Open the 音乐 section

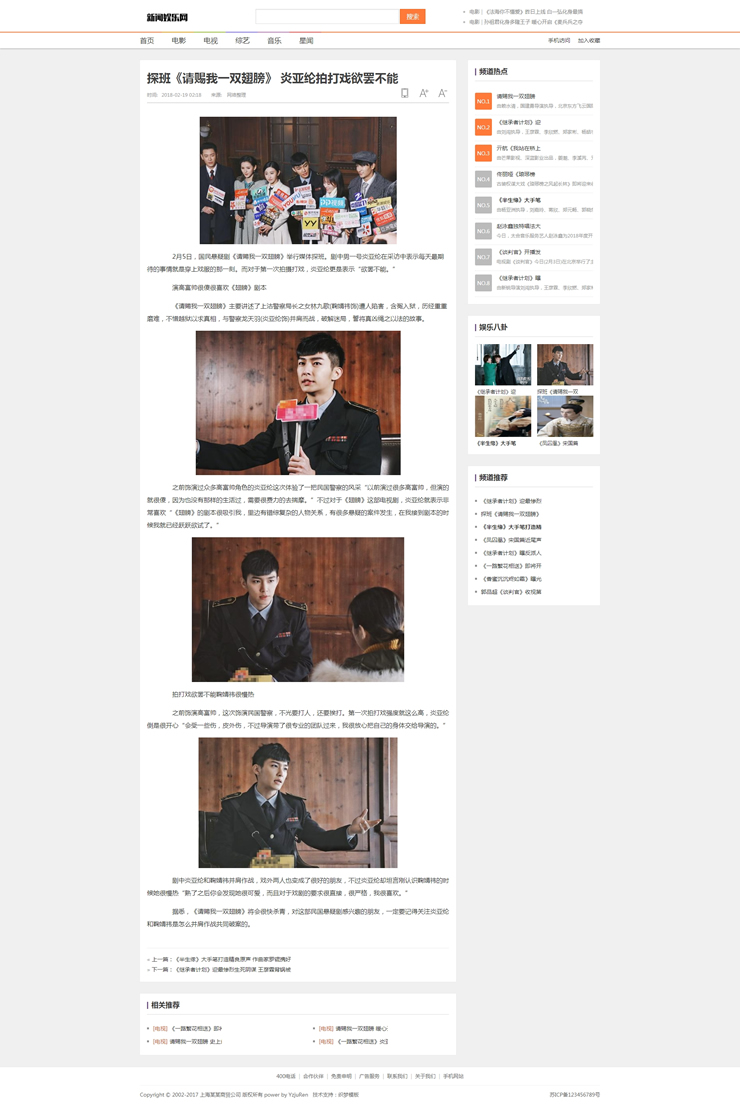coord(274,41)
